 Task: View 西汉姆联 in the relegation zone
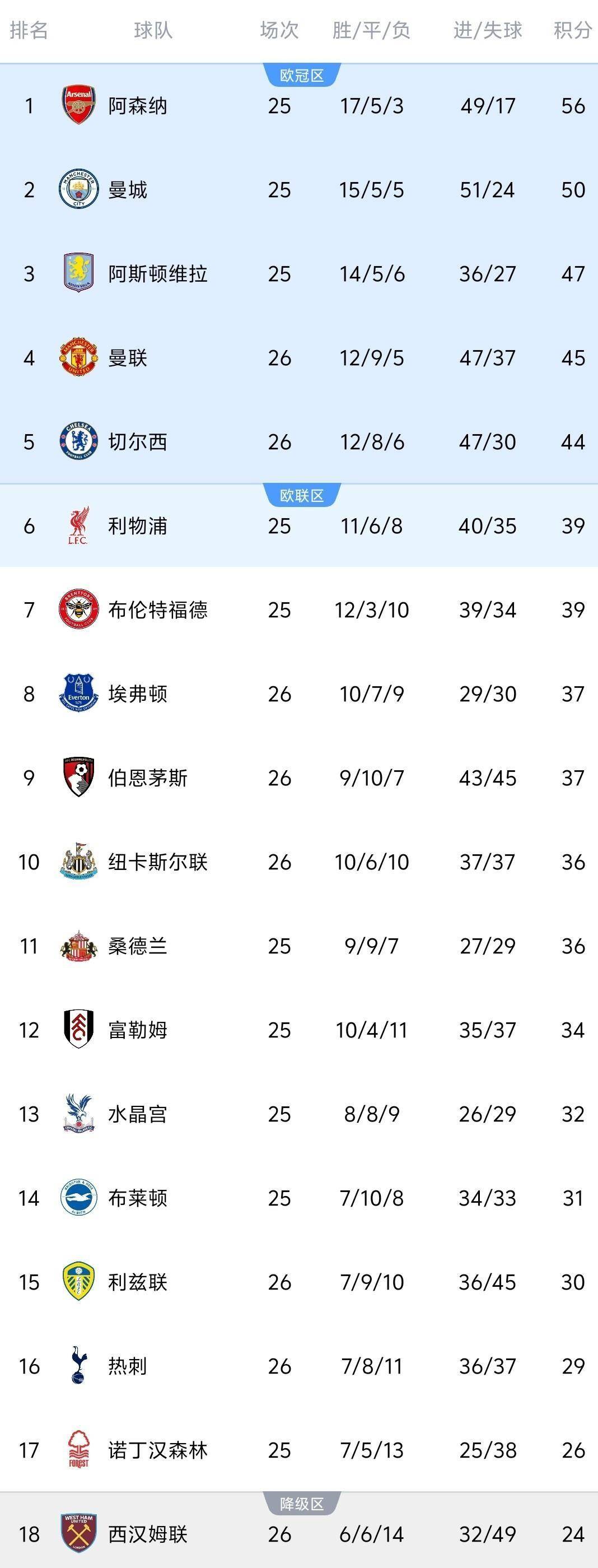pos(148,1534)
